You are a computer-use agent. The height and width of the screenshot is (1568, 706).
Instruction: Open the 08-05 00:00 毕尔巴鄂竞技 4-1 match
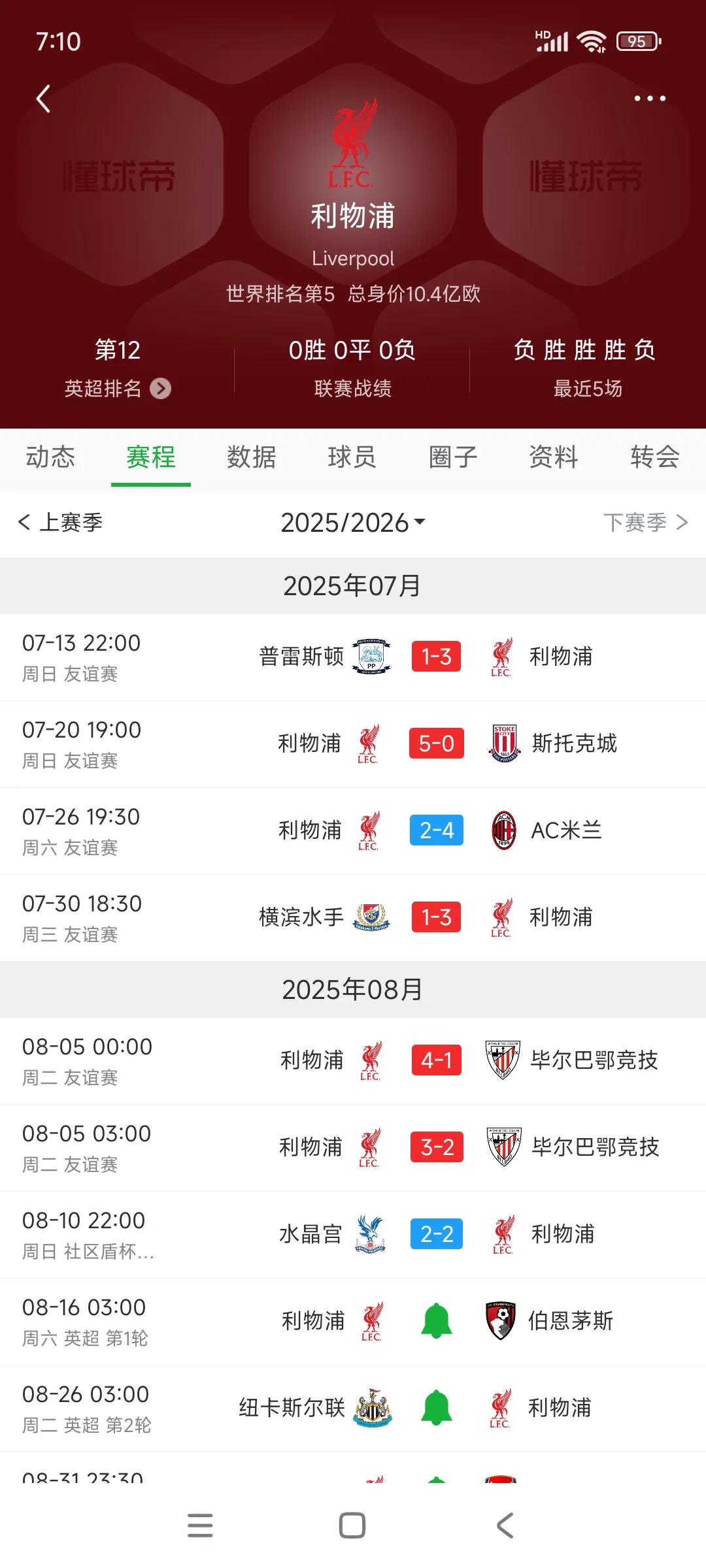coord(353,1061)
